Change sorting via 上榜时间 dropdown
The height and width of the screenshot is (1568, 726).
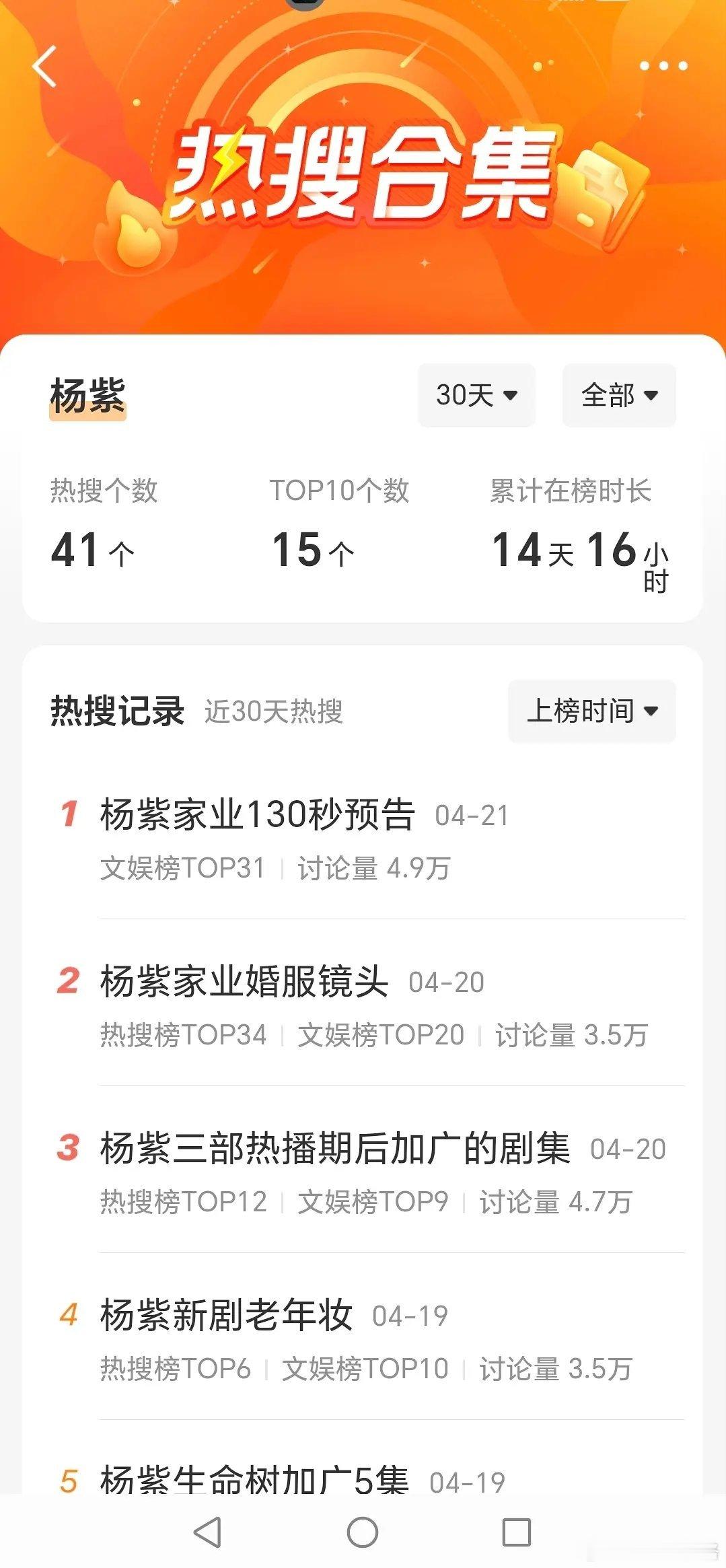click(x=591, y=711)
